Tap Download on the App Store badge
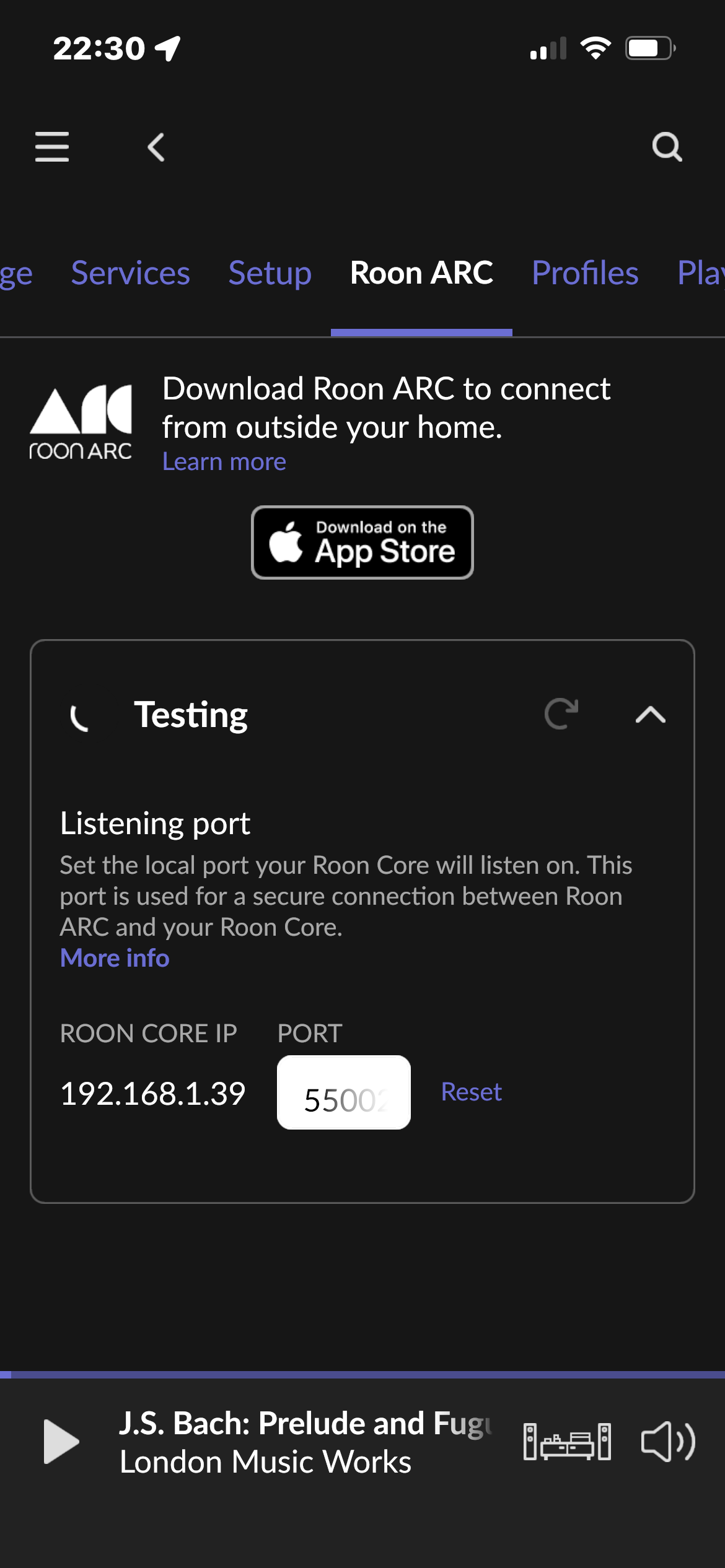The image size is (725, 1568). coord(362,542)
